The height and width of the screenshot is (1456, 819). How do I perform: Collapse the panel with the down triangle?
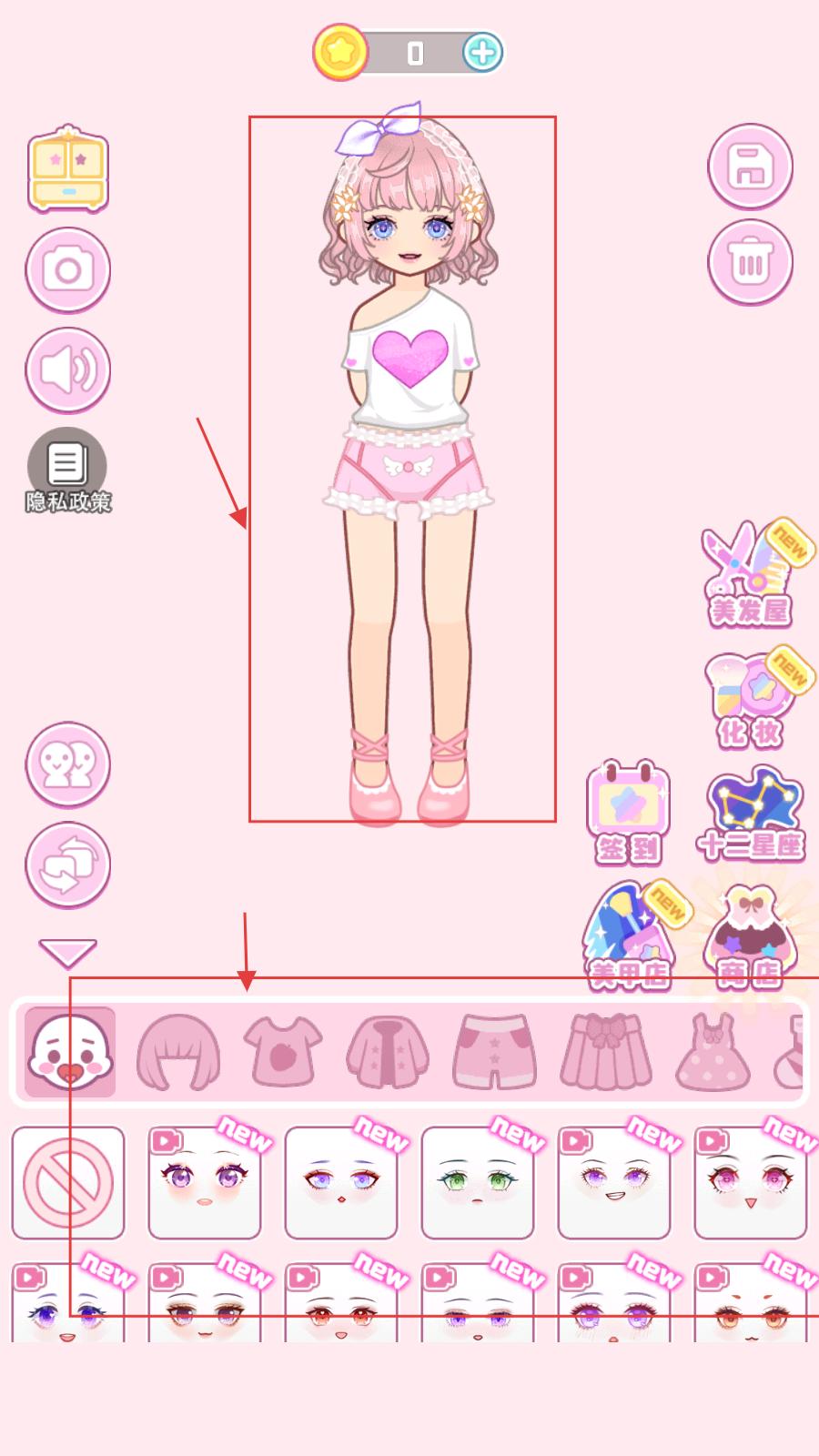68,953
